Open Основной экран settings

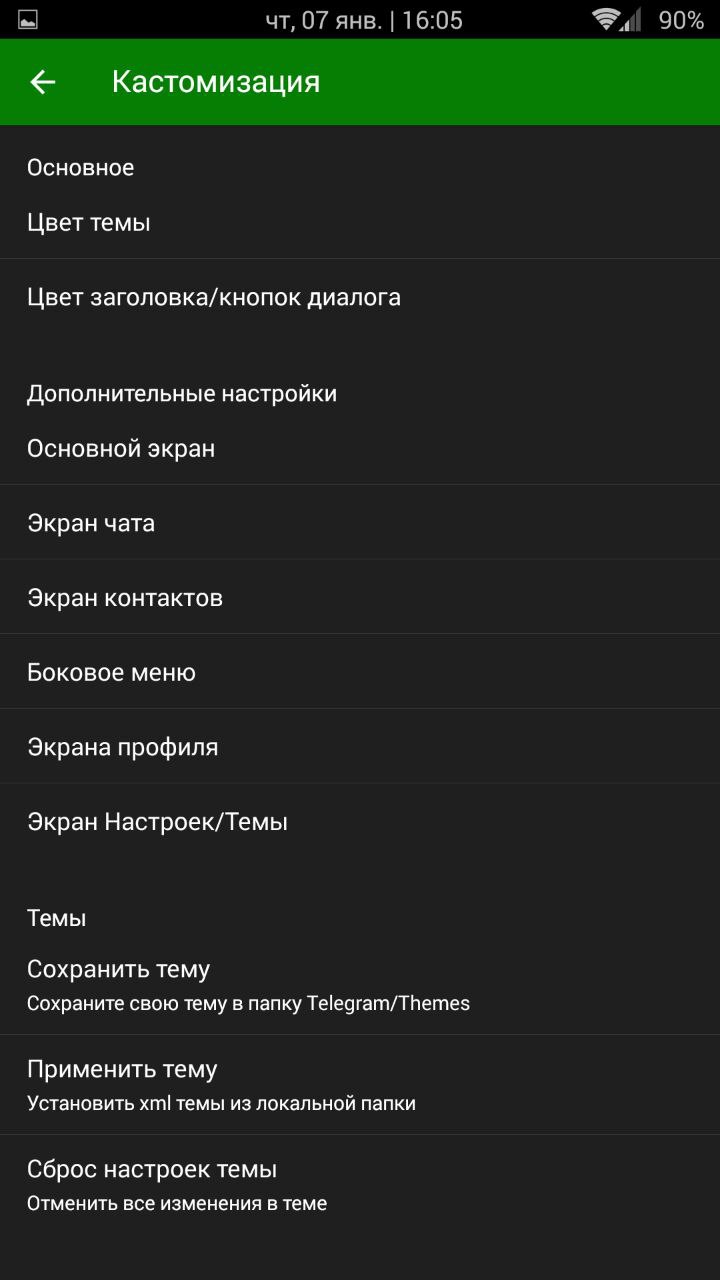[x=360, y=449]
